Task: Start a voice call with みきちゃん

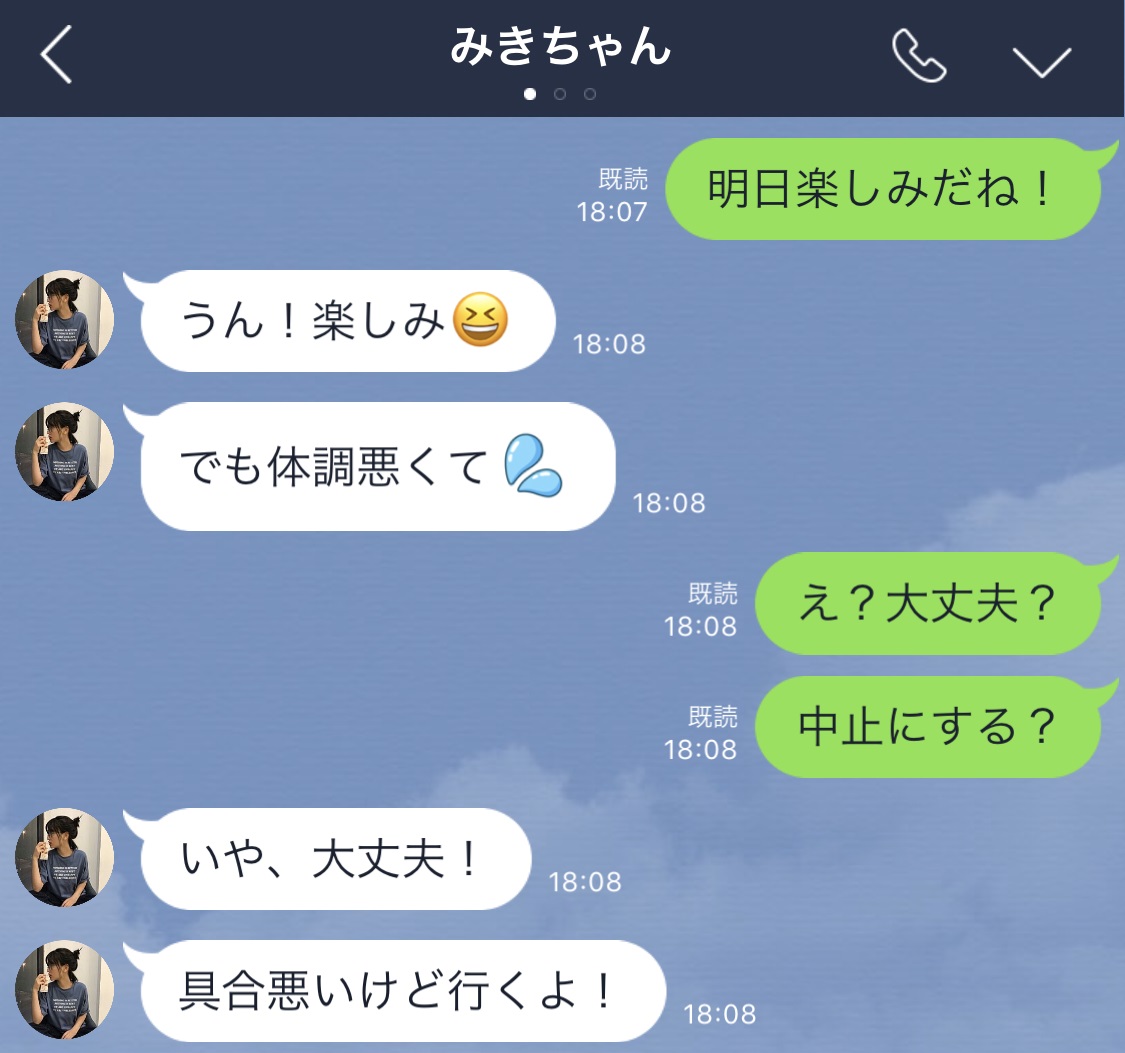Action: point(918,57)
